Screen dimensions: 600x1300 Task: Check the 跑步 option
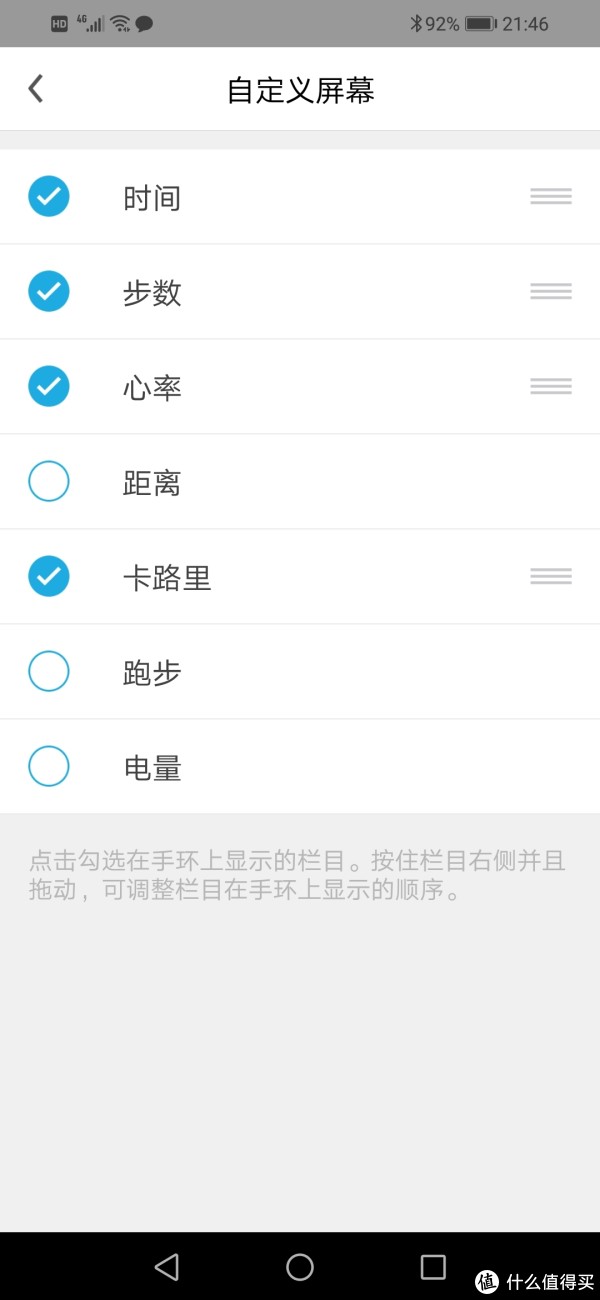[x=49, y=671]
